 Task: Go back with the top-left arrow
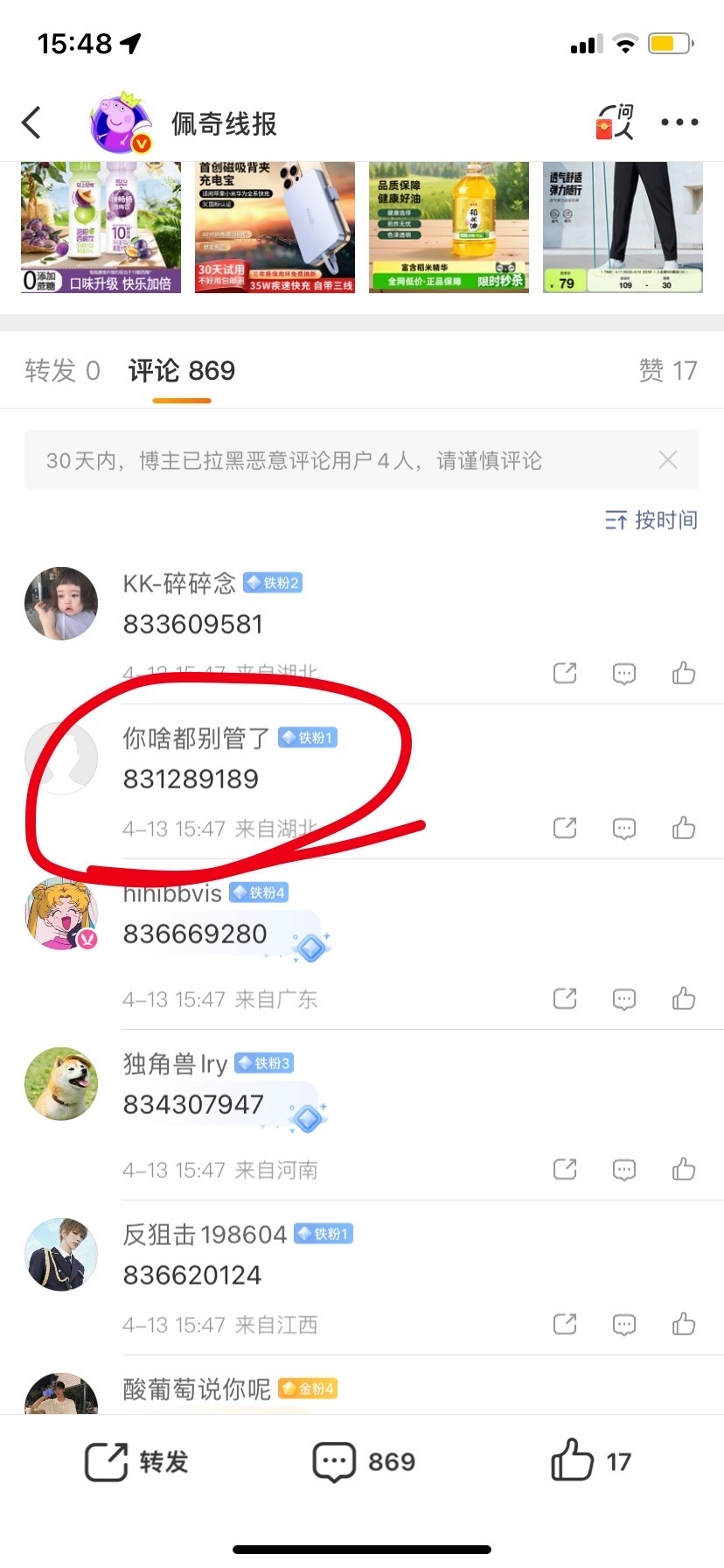[x=32, y=123]
